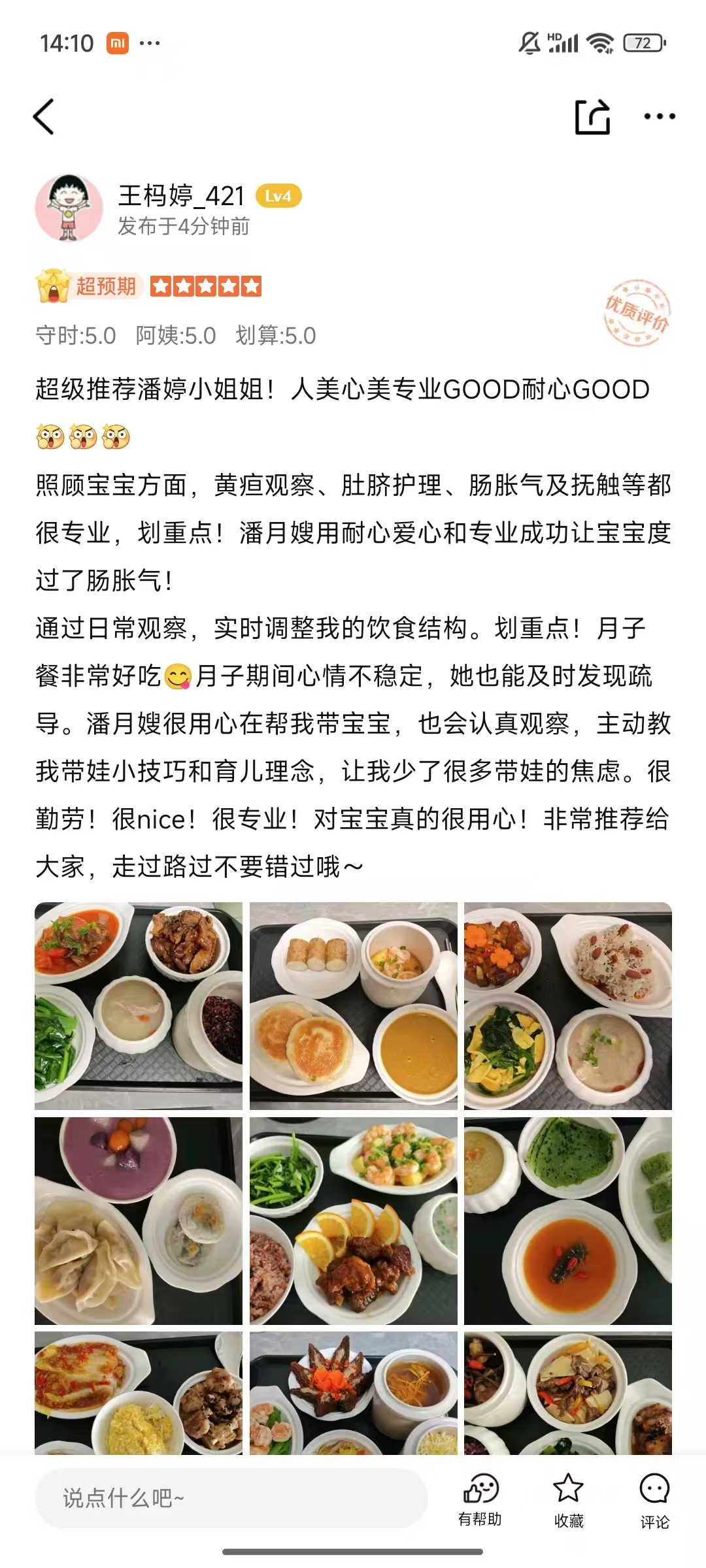Open the steamed fish with chili photo
706x1568 pixels.
pos(139,1392)
